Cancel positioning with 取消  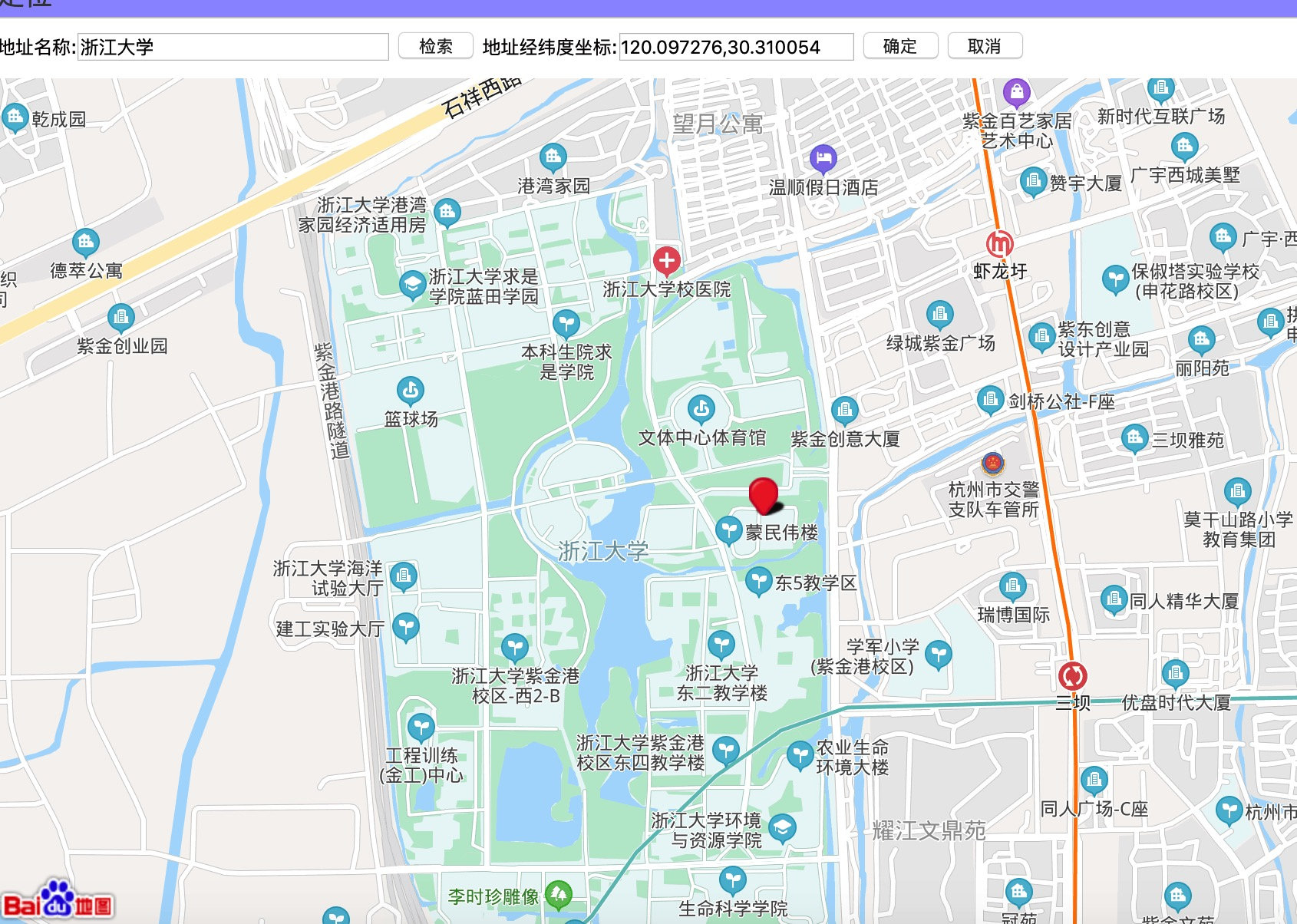pos(984,46)
